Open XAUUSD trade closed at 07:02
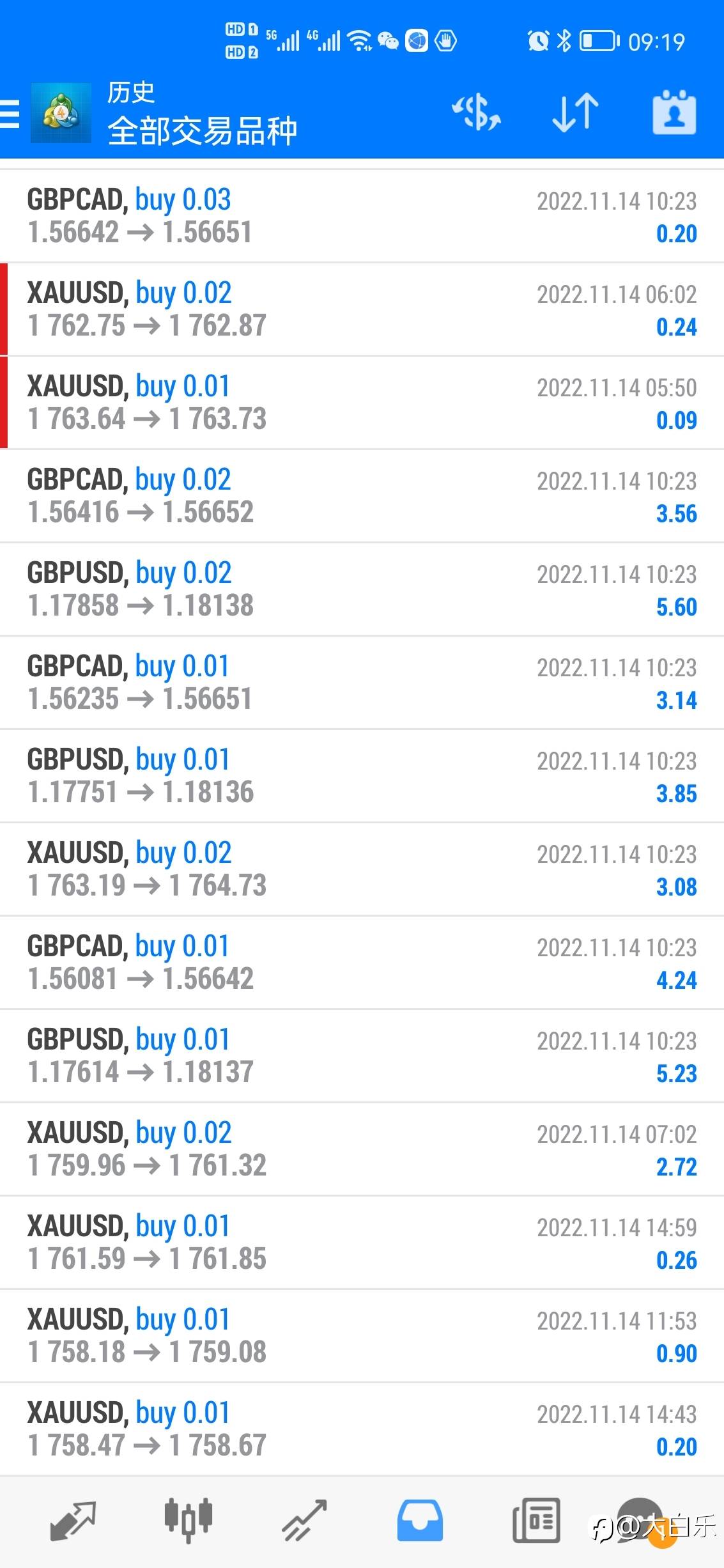724x1568 pixels. click(x=362, y=1149)
